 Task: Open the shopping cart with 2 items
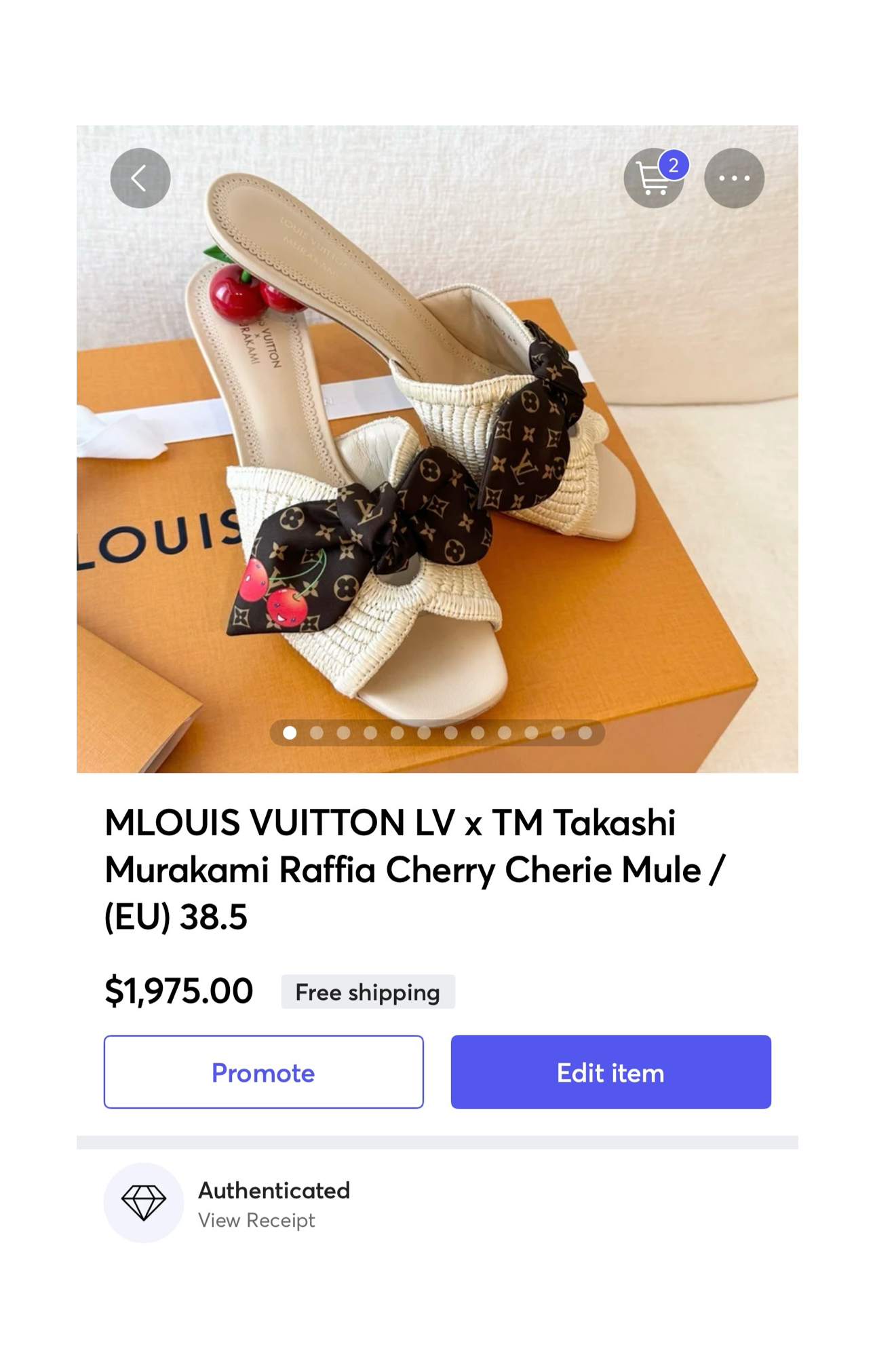coord(653,178)
